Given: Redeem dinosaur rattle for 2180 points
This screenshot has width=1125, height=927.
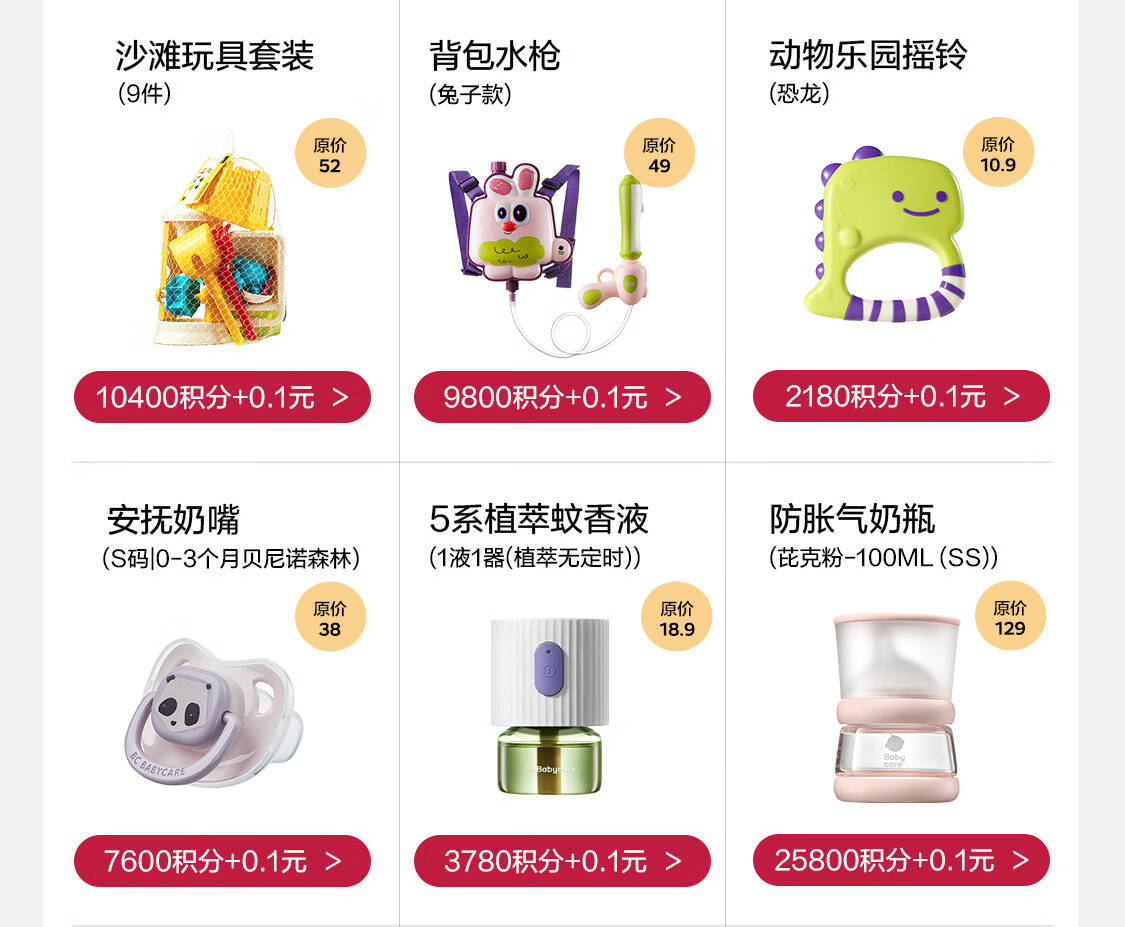Looking at the screenshot, I should coord(901,396).
